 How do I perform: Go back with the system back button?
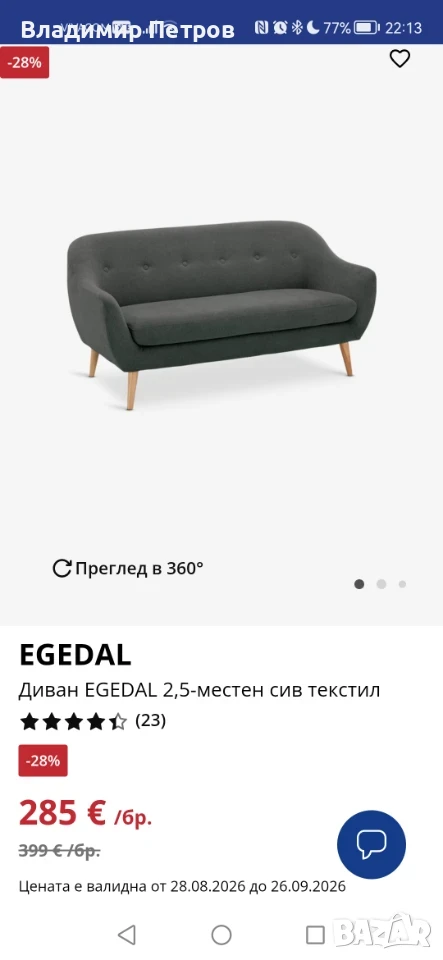[x=127, y=934]
